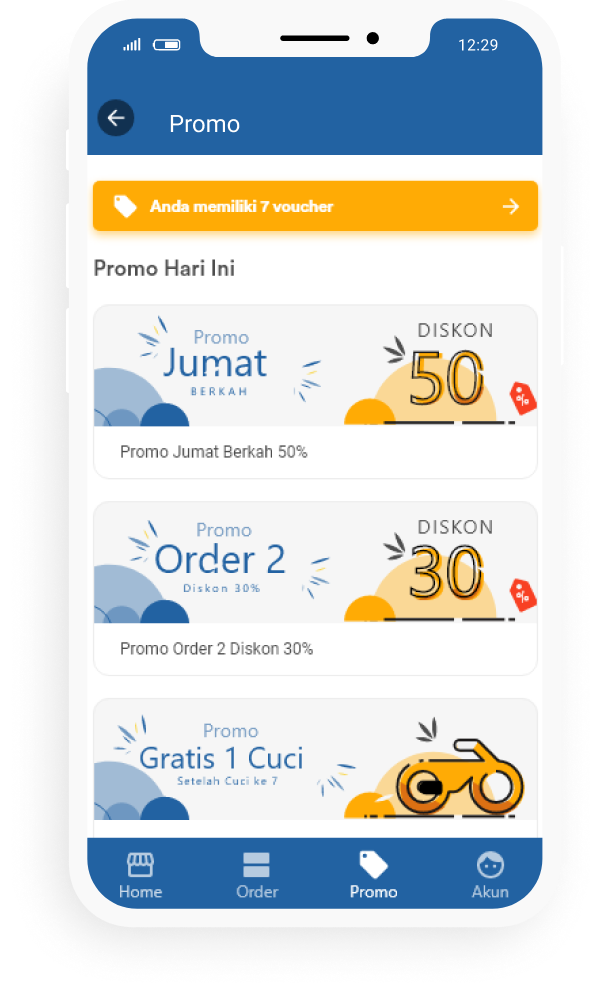Open Promo Jumat Berkah 50% card
The height and width of the screenshot is (994, 601).
tap(315, 391)
